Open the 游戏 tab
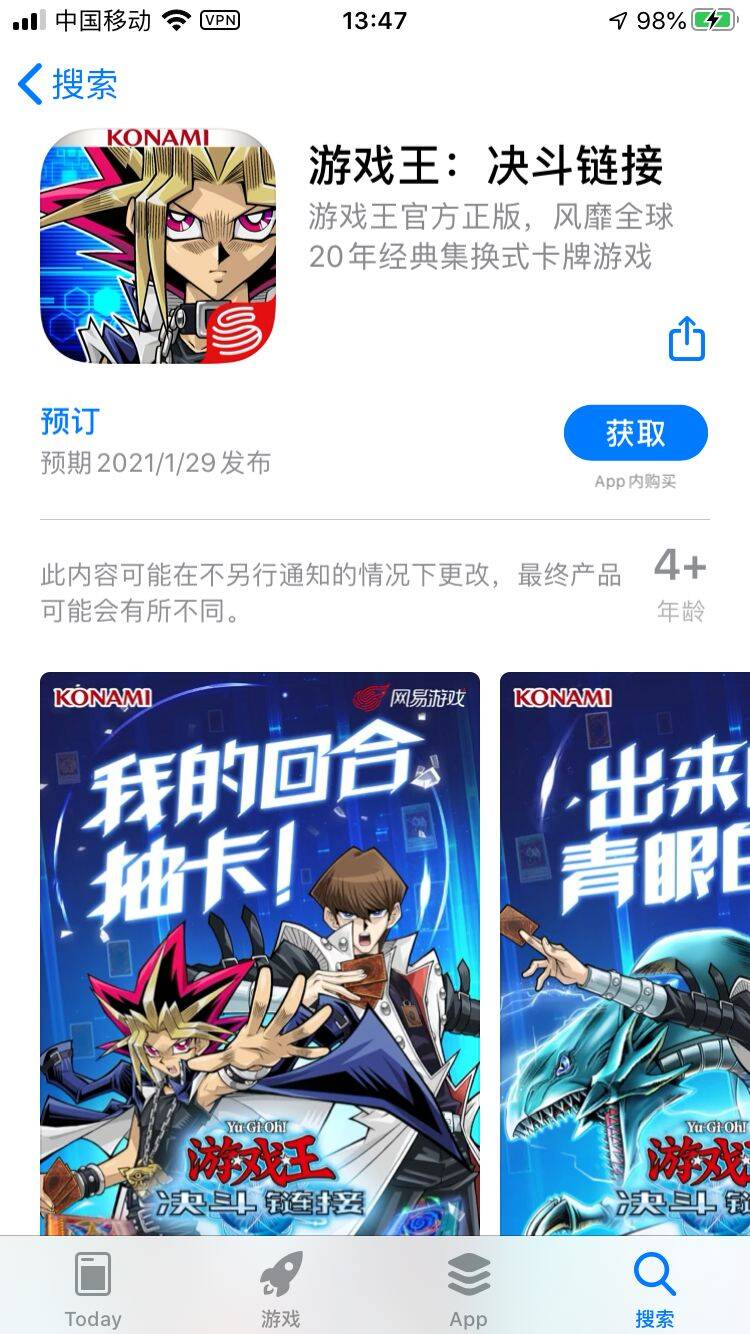Image resolution: width=750 pixels, height=1334 pixels. click(281, 1288)
